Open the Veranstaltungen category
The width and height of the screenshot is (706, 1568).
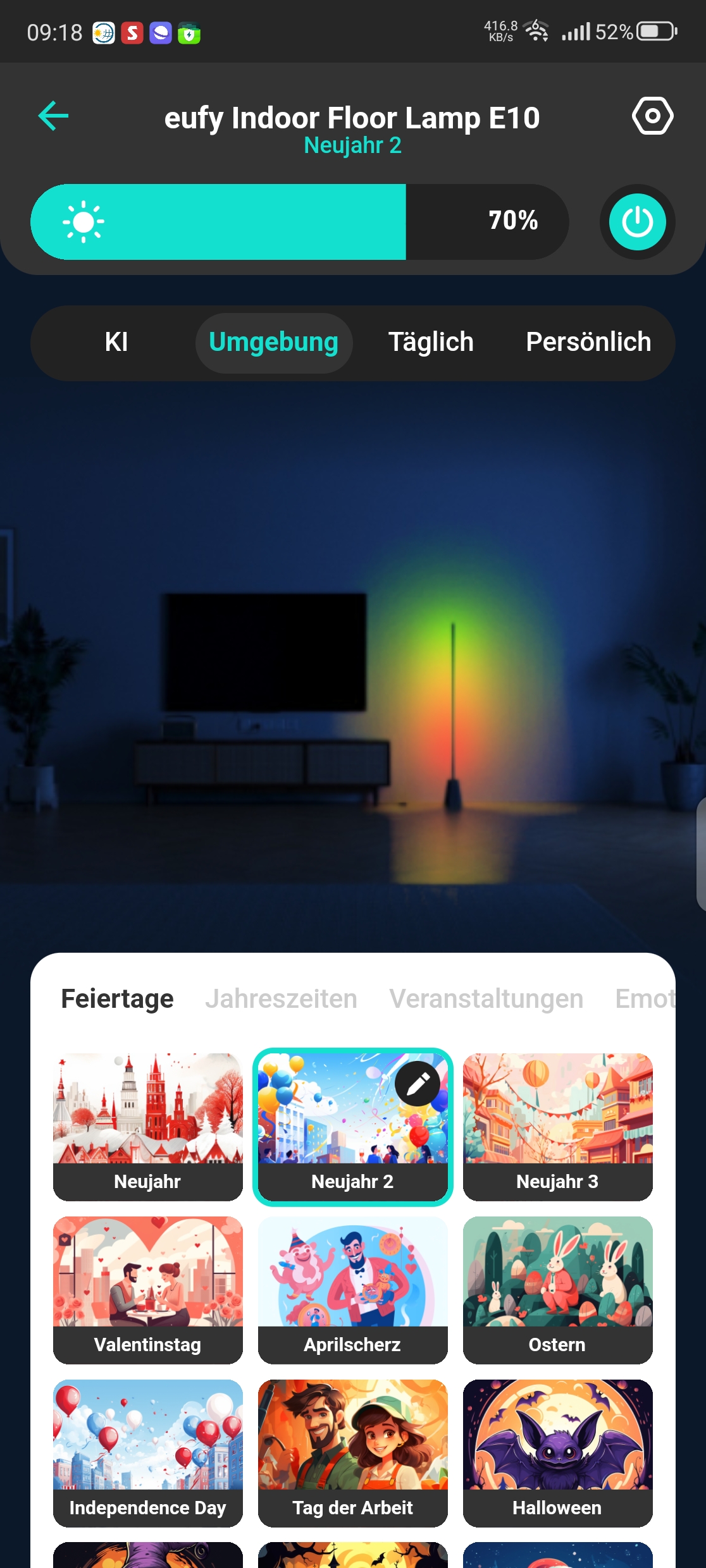click(x=486, y=999)
